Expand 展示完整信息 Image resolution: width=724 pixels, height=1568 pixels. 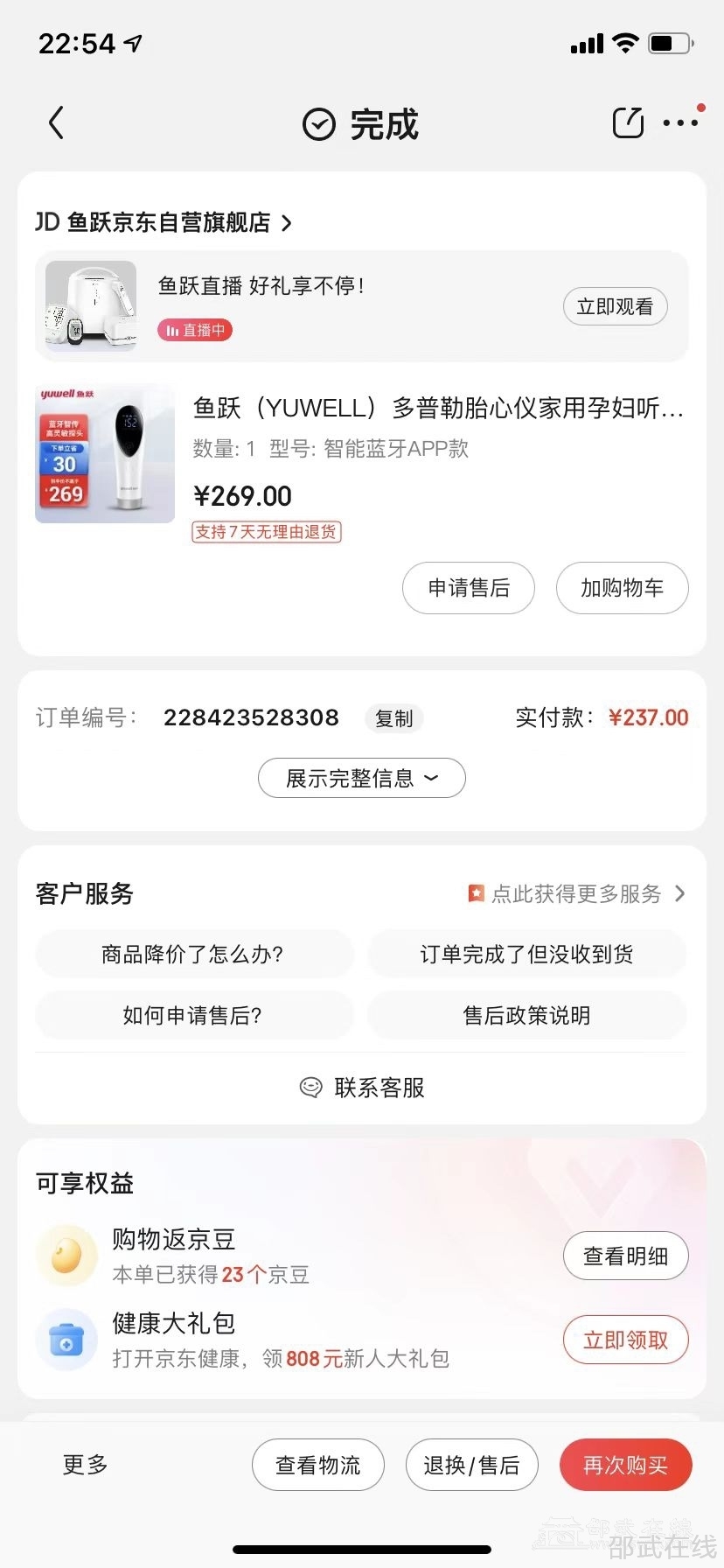[x=361, y=778]
